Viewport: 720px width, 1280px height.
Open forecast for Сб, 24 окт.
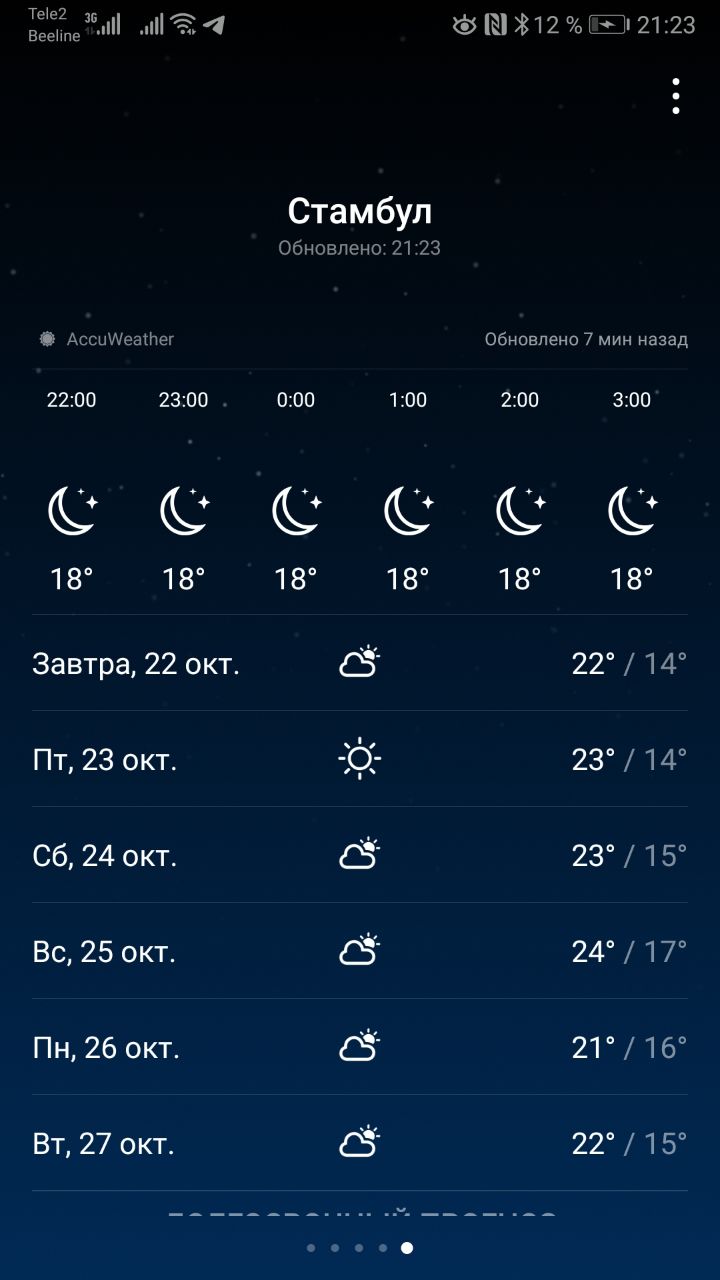pyautogui.click(x=360, y=855)
